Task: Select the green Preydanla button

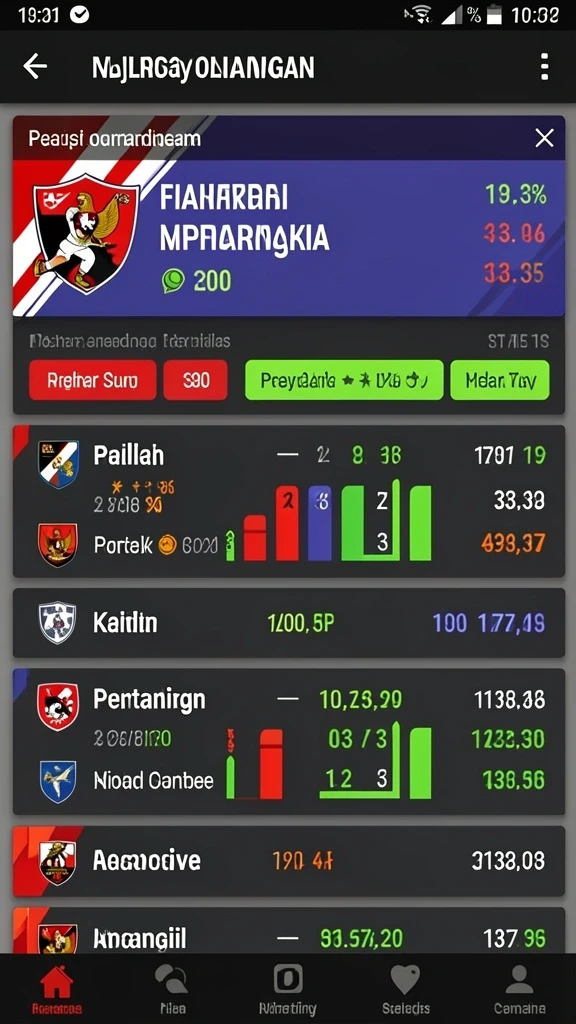Action: (x=344, y=380)
